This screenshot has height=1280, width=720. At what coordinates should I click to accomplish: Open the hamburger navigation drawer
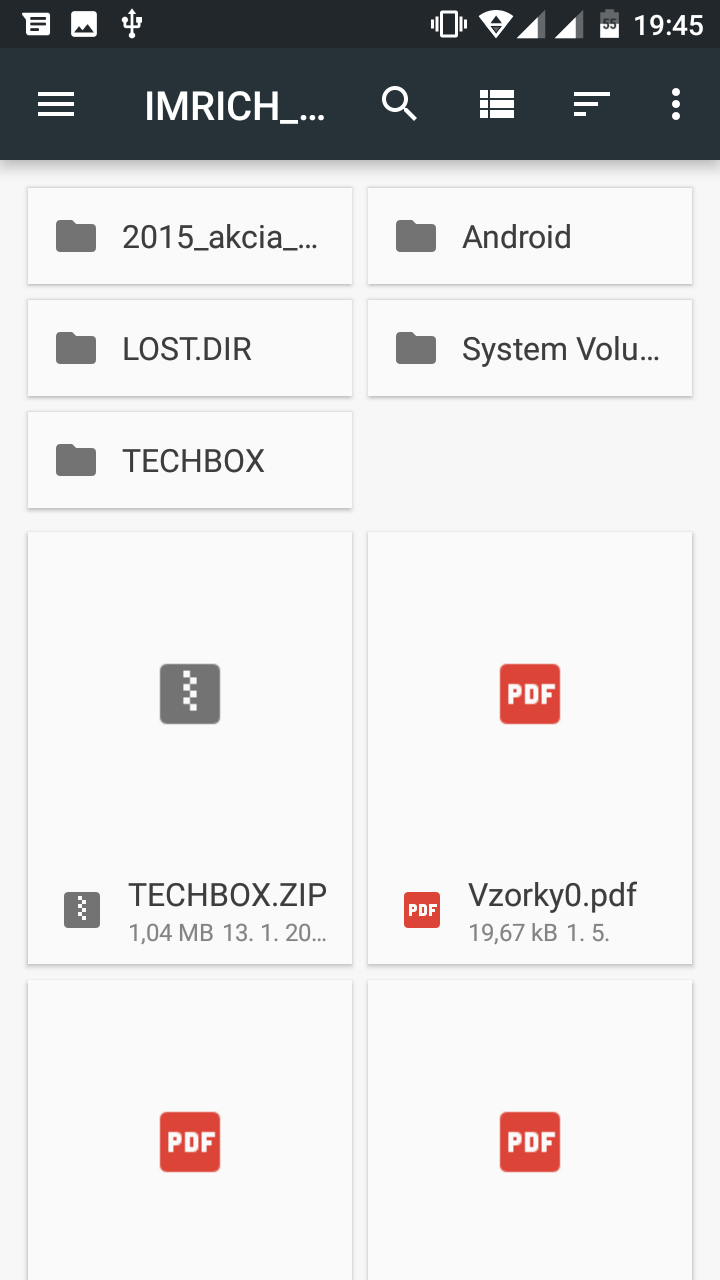click(x=56, y=104)
